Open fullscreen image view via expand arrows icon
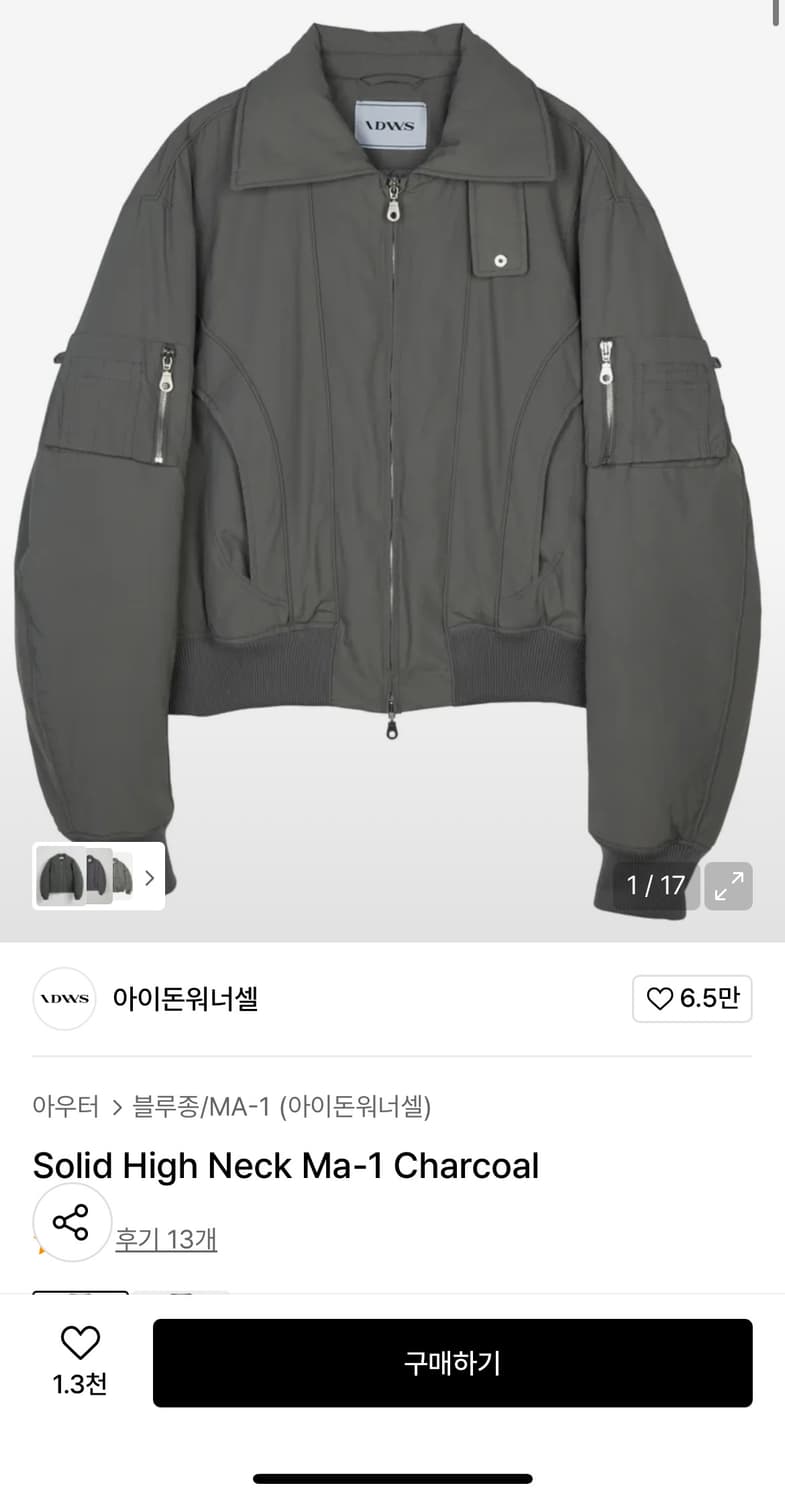 (x=728, y=886)
